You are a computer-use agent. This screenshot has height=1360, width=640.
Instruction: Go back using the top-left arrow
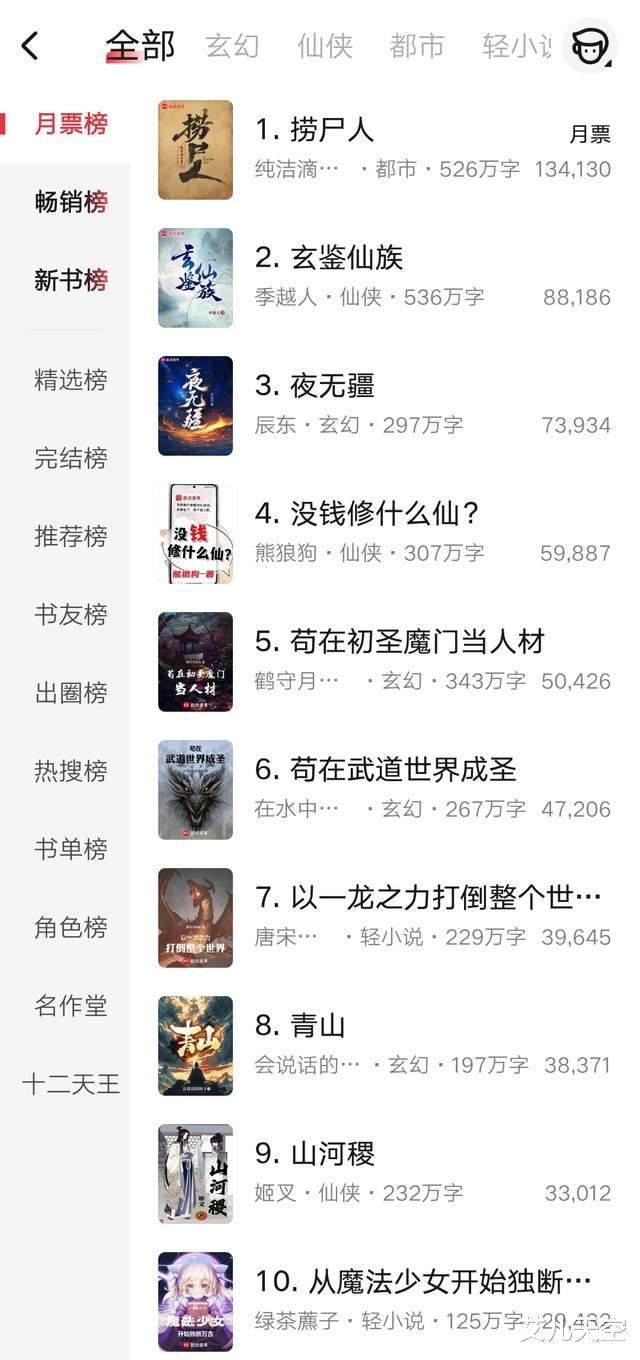[30, 45]
